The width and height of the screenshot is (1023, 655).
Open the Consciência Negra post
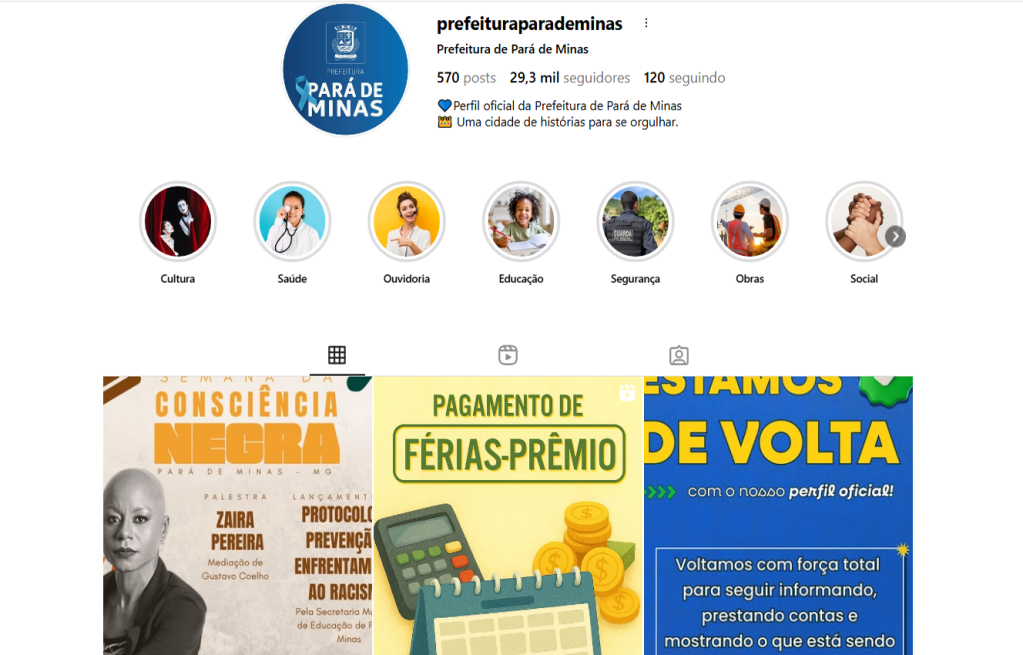pyautogui.click(x=237, y=515)
